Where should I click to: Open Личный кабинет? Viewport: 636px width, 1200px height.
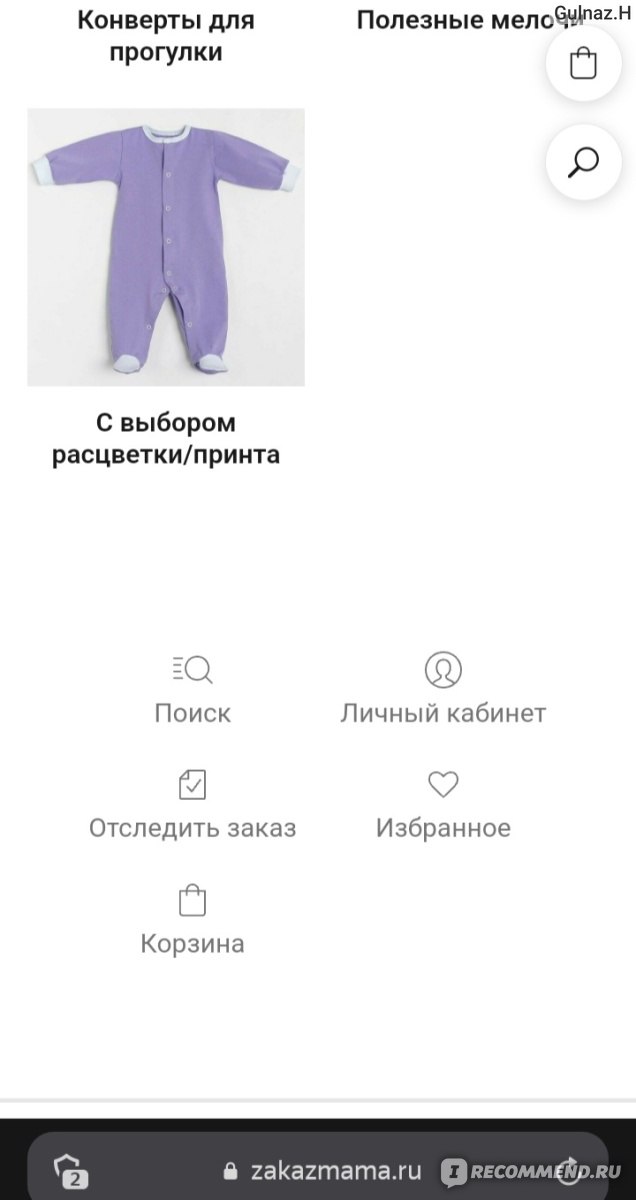point(443,690)
